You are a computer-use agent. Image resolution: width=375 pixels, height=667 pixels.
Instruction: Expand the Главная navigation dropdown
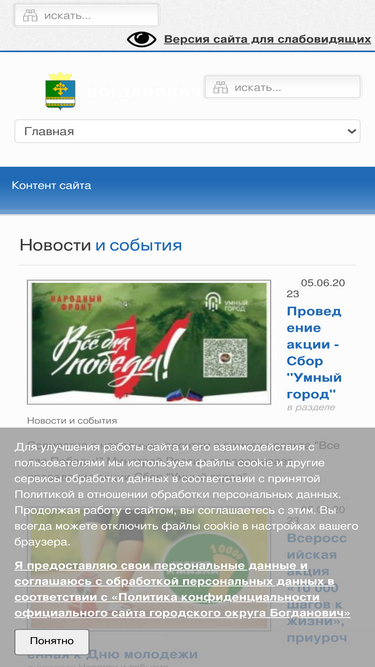[x=188, y=131]
